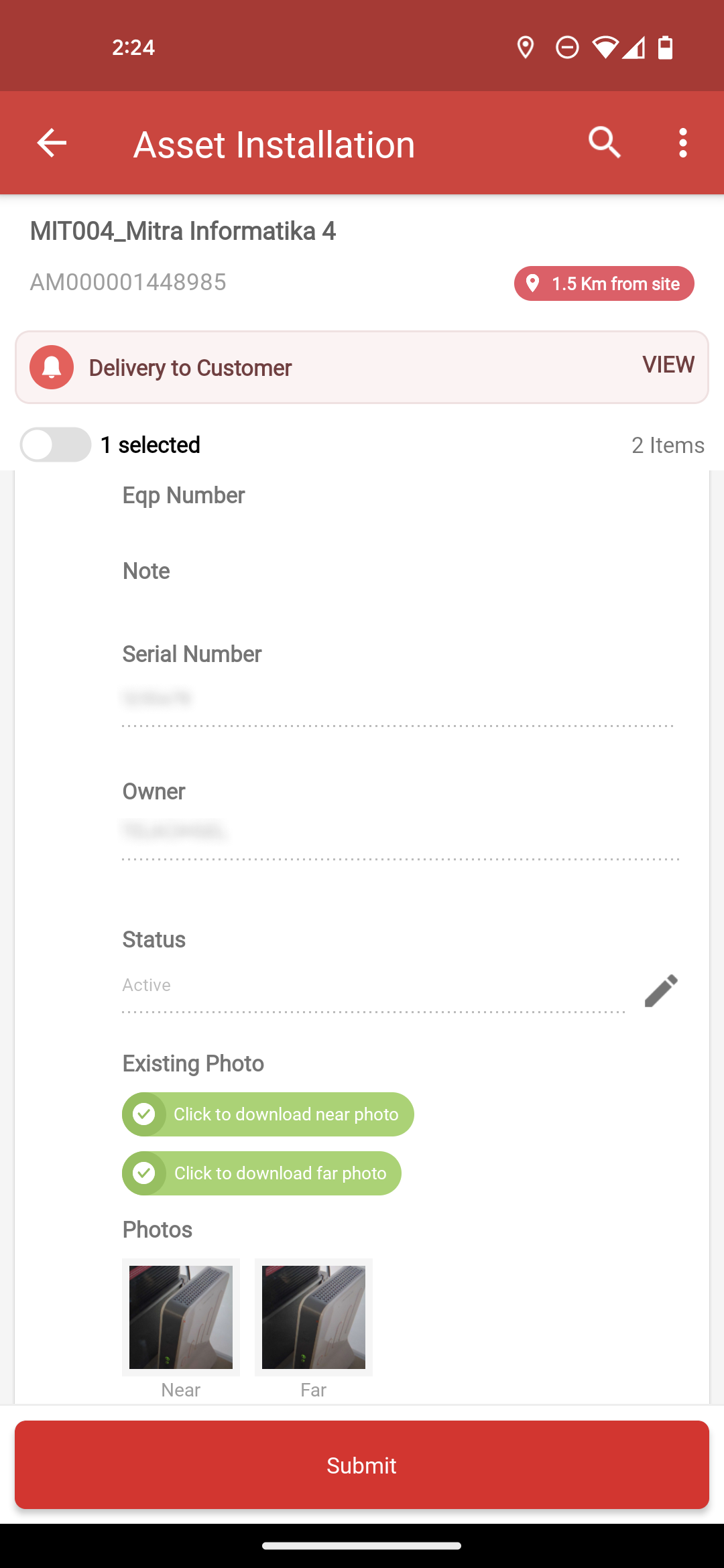Viewport: 724px width, 1568px height.
Task: Tap the 1.5 Km from site chip
Action: [x=604, y=283]
